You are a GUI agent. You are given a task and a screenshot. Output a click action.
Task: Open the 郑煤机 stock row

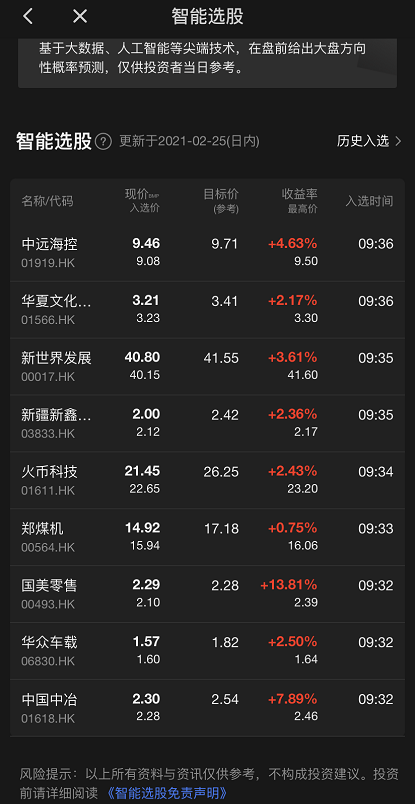click(207, 537)
